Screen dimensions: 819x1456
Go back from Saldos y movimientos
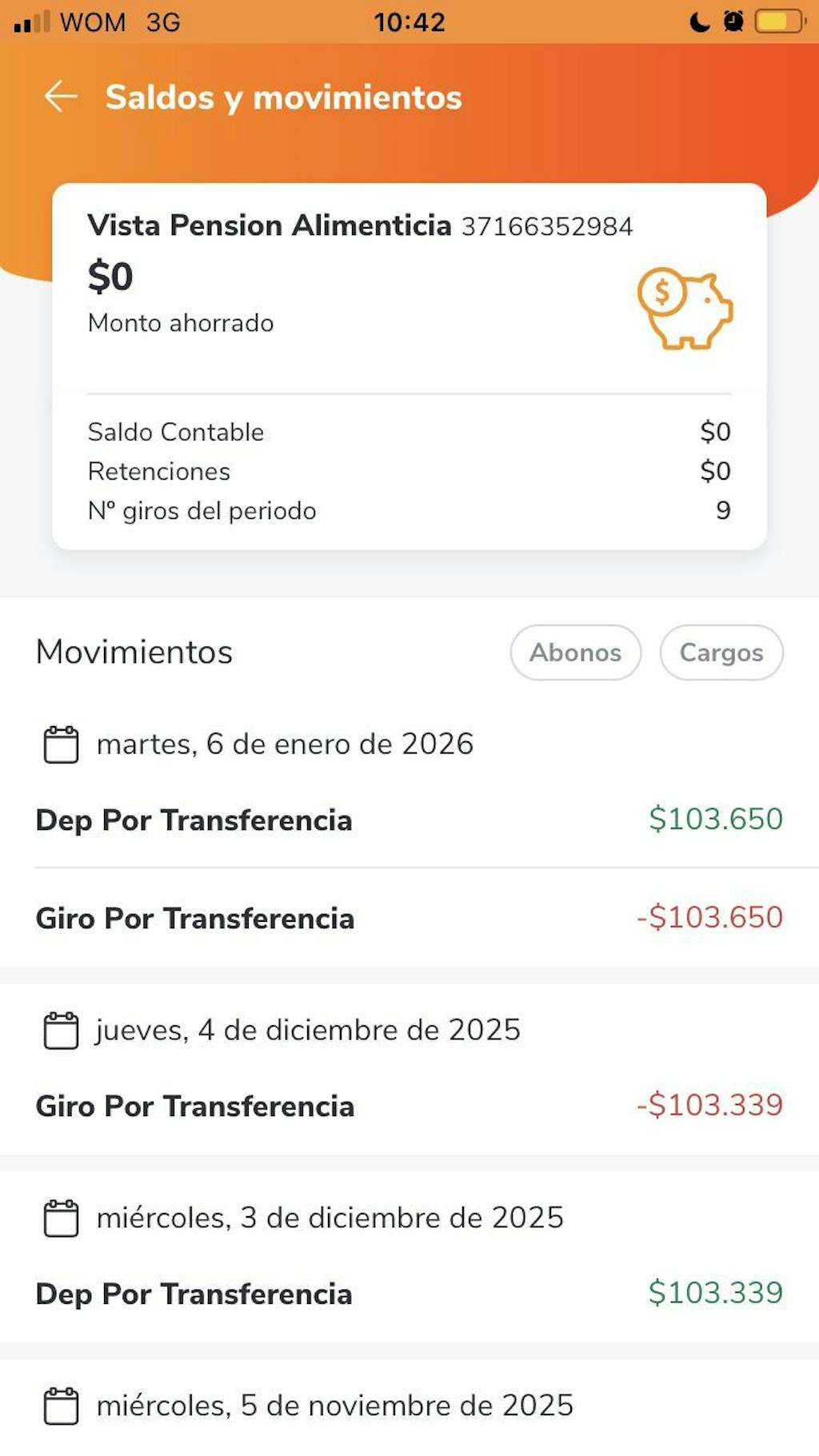pyautogui.click(x=61, y=97)
